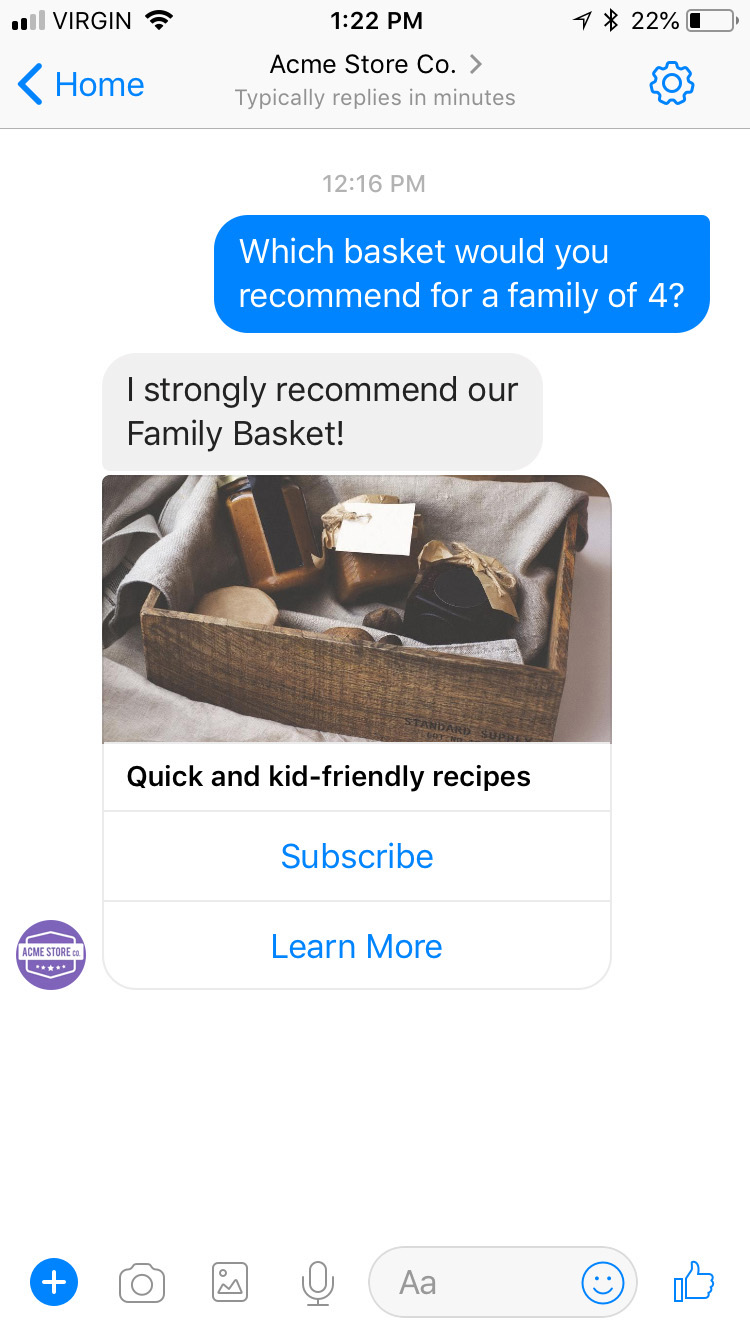Send a thumbs-up like
Screen dimensions: 750x1334
coord(694,1280)
